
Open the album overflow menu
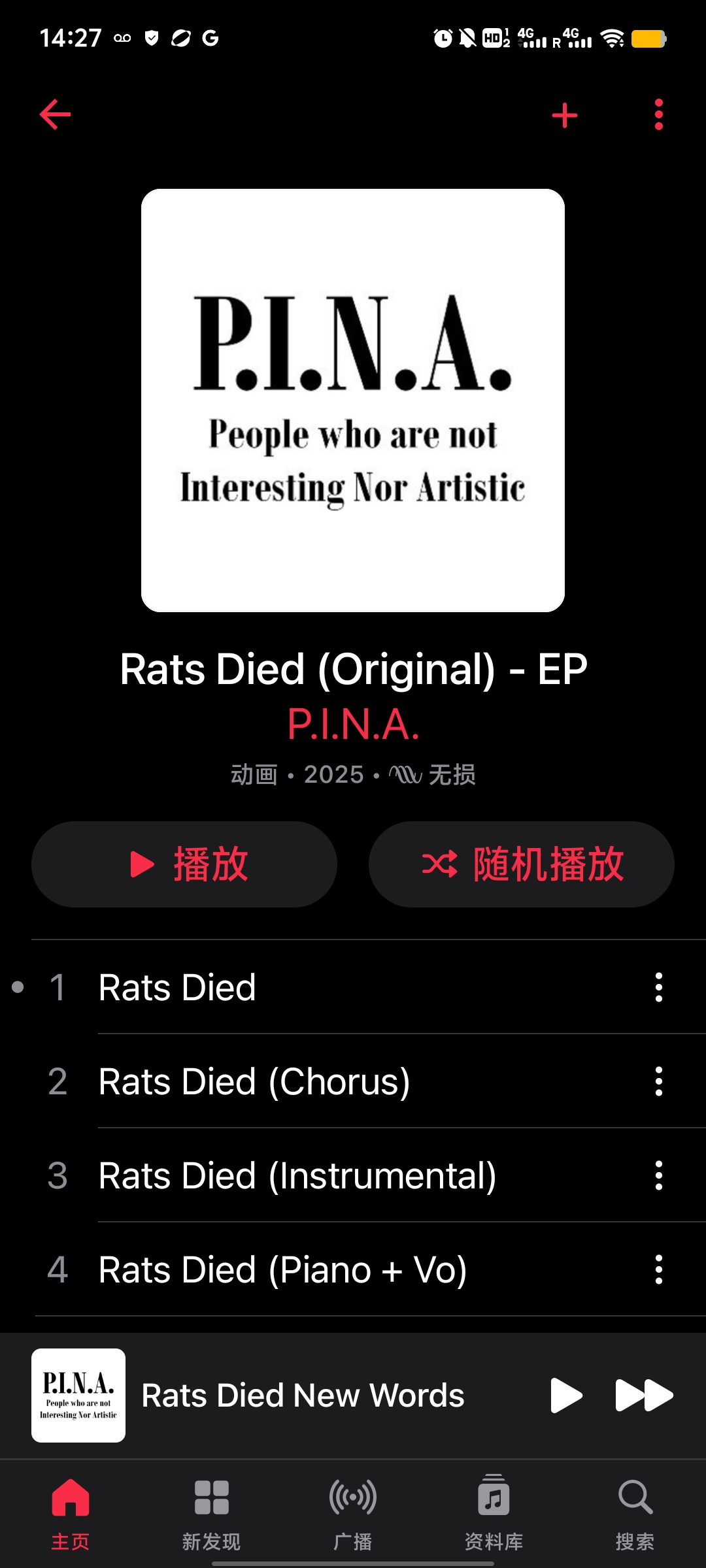[658, 115]
